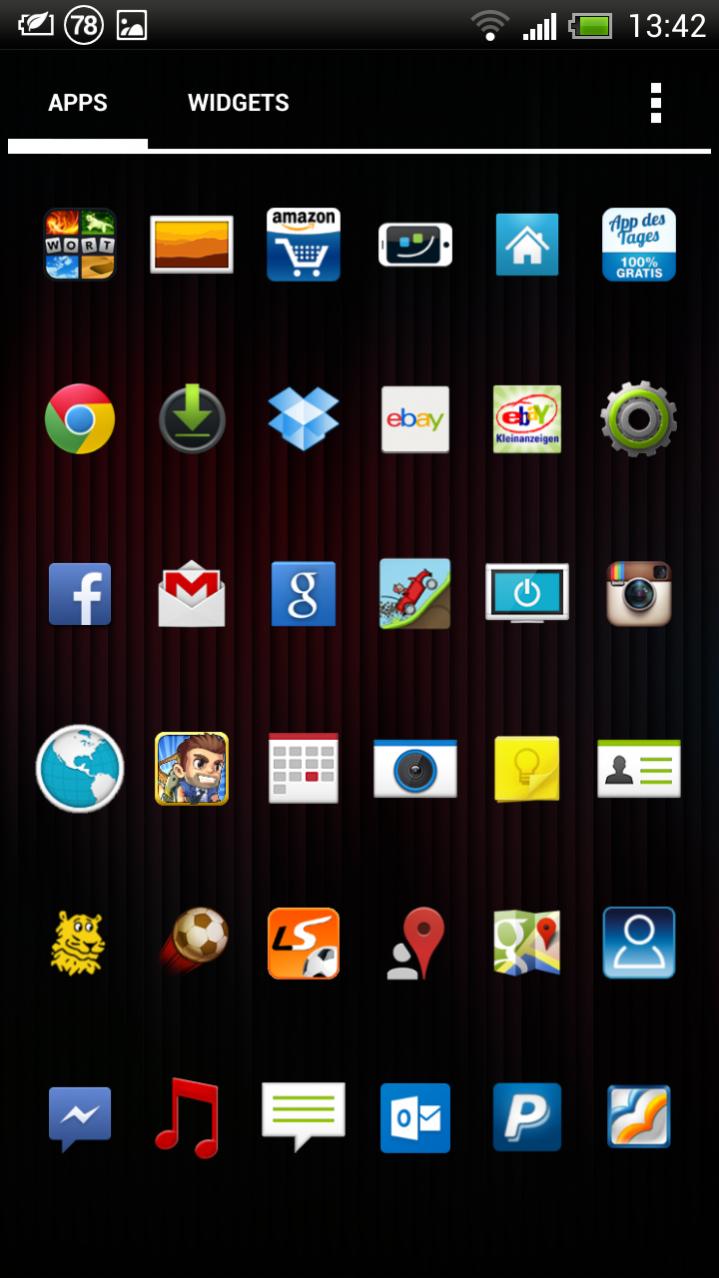Open Gmail
719x1278 pixels.
[x=191, y=594]
